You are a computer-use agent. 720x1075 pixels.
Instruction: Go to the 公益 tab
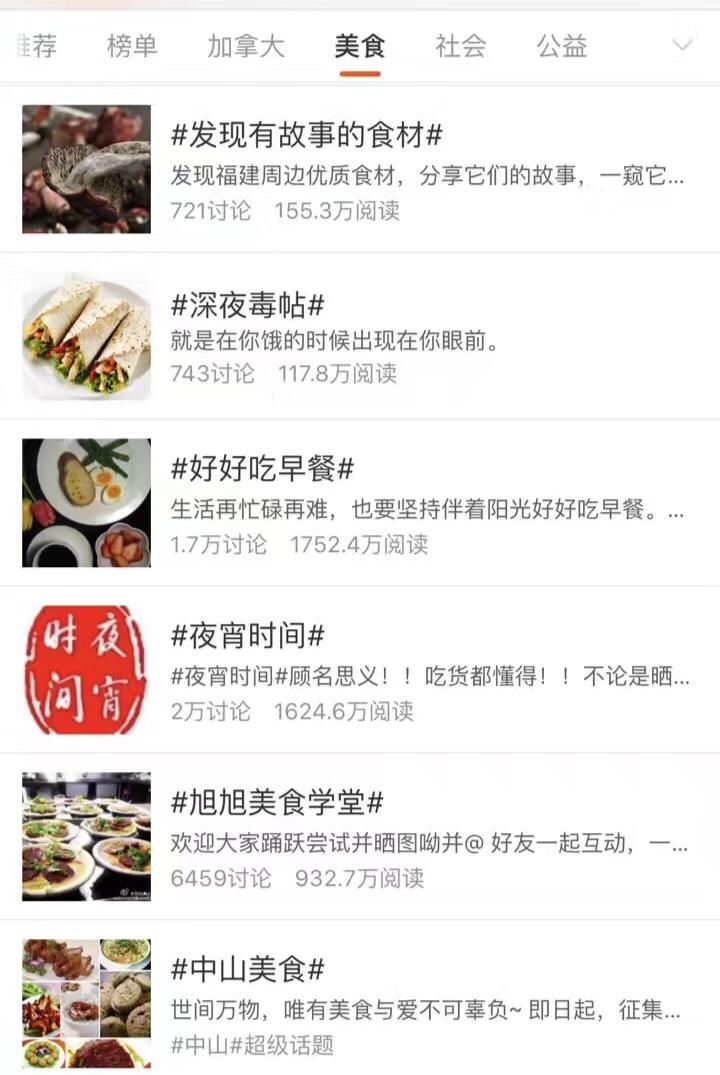click(x=561, y=46)
